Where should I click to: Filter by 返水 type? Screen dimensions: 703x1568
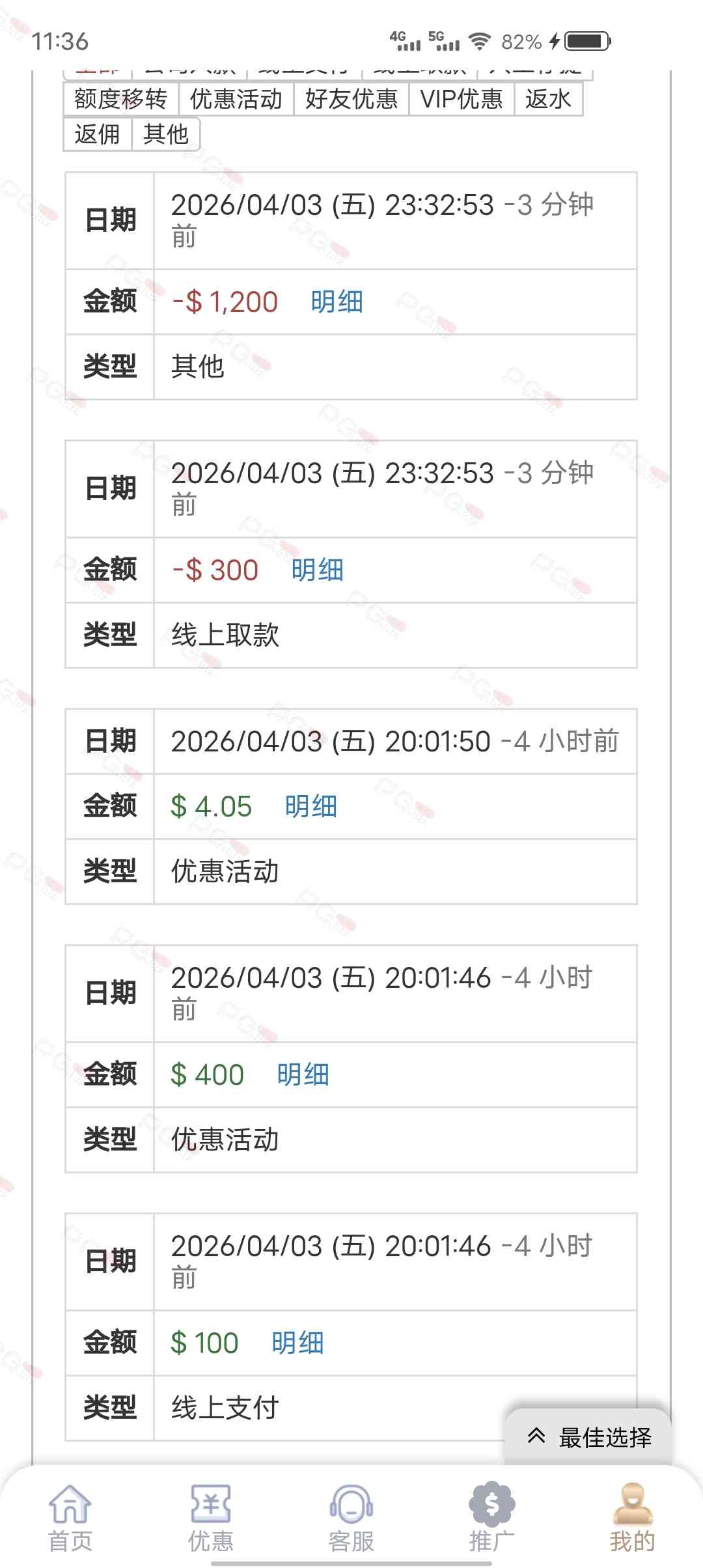tap(548, 99)
